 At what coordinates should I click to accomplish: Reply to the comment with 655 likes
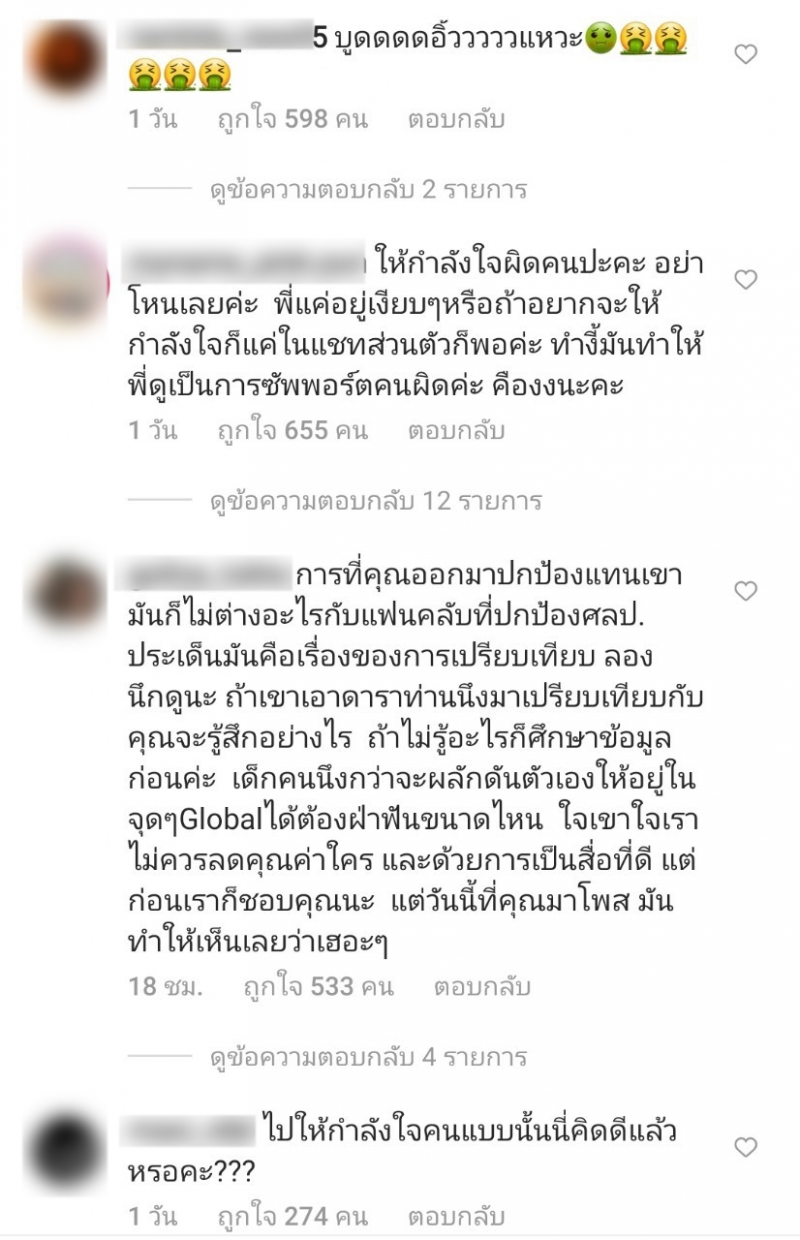(x=456, y=431)
